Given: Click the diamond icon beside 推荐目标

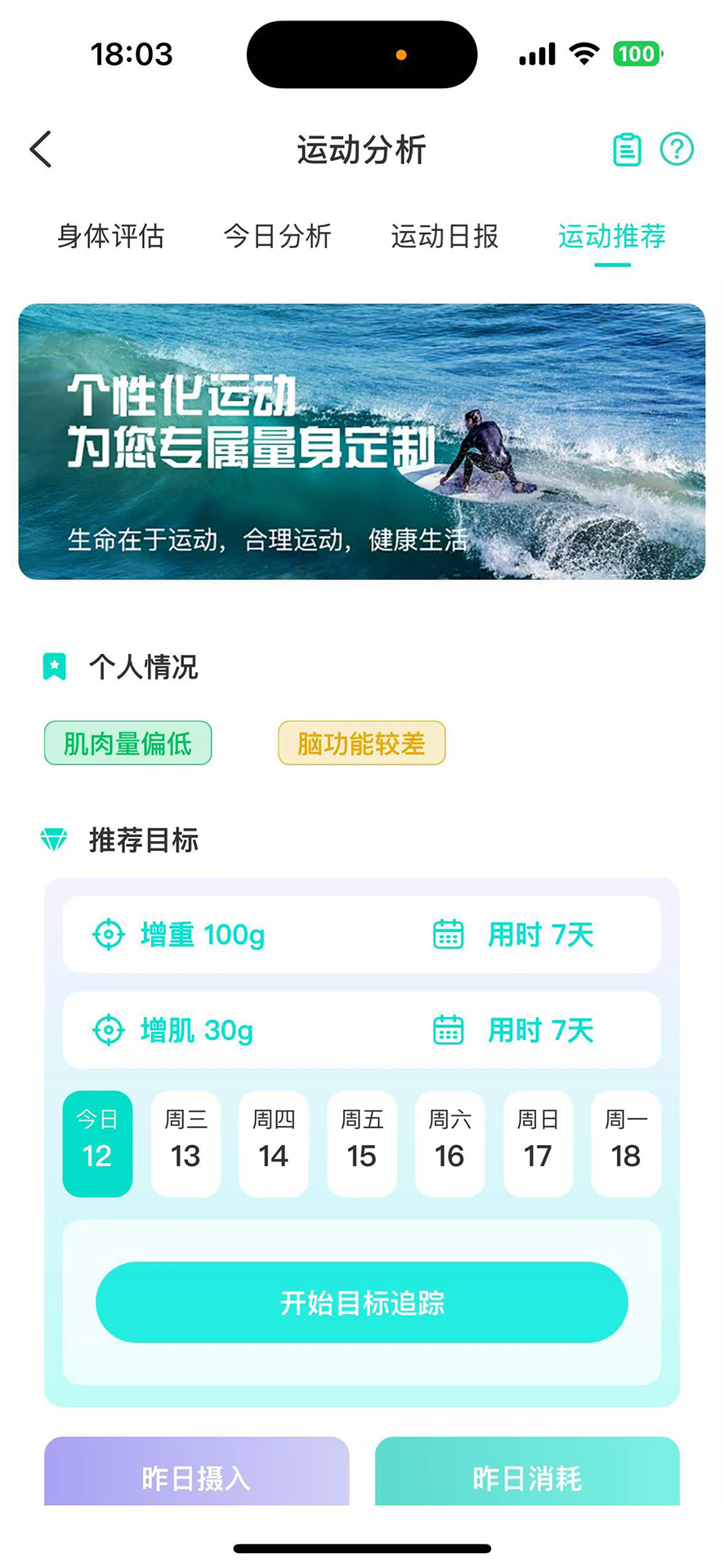Looking at the screenshot, I should [54, 840].
